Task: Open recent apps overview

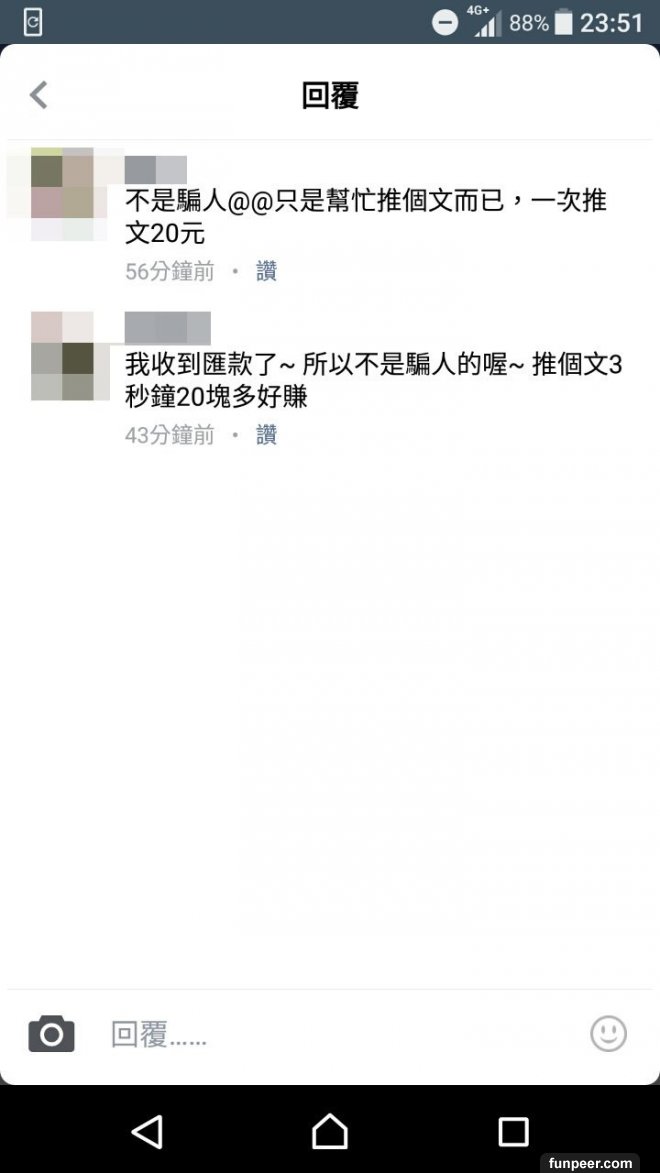Action: point(513,1131)
